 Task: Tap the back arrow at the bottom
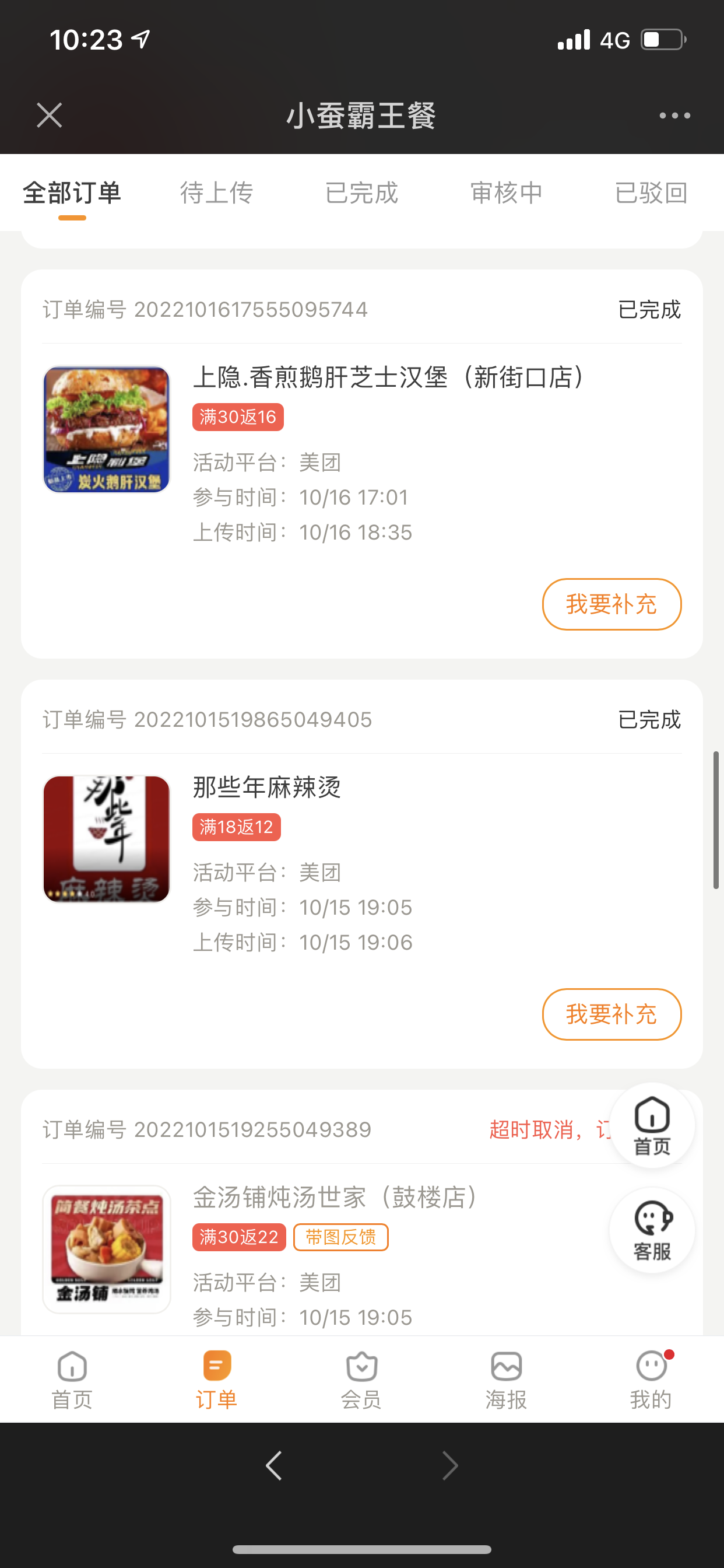(273, 1465)
